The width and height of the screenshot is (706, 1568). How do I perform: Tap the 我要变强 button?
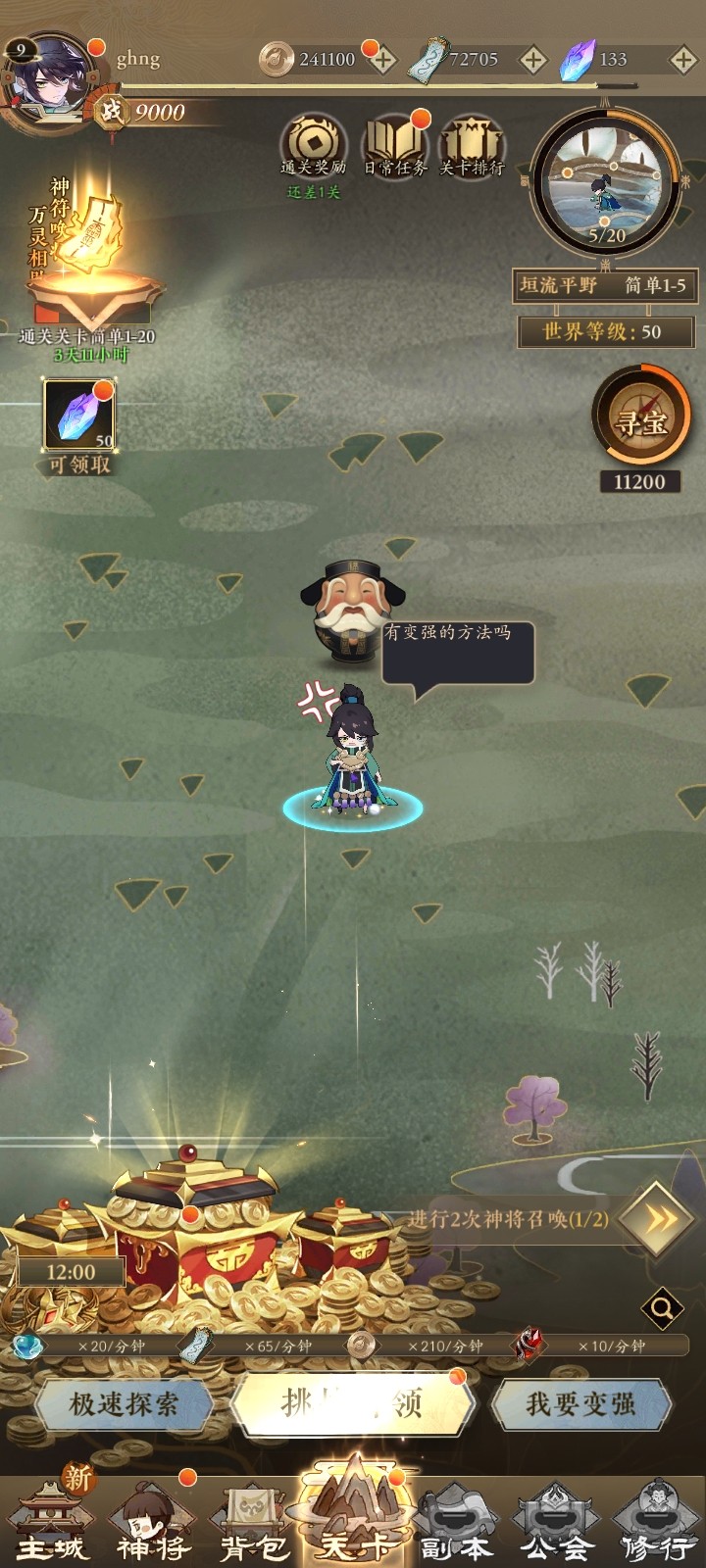pyautogui.click(x=580, y=1403)
